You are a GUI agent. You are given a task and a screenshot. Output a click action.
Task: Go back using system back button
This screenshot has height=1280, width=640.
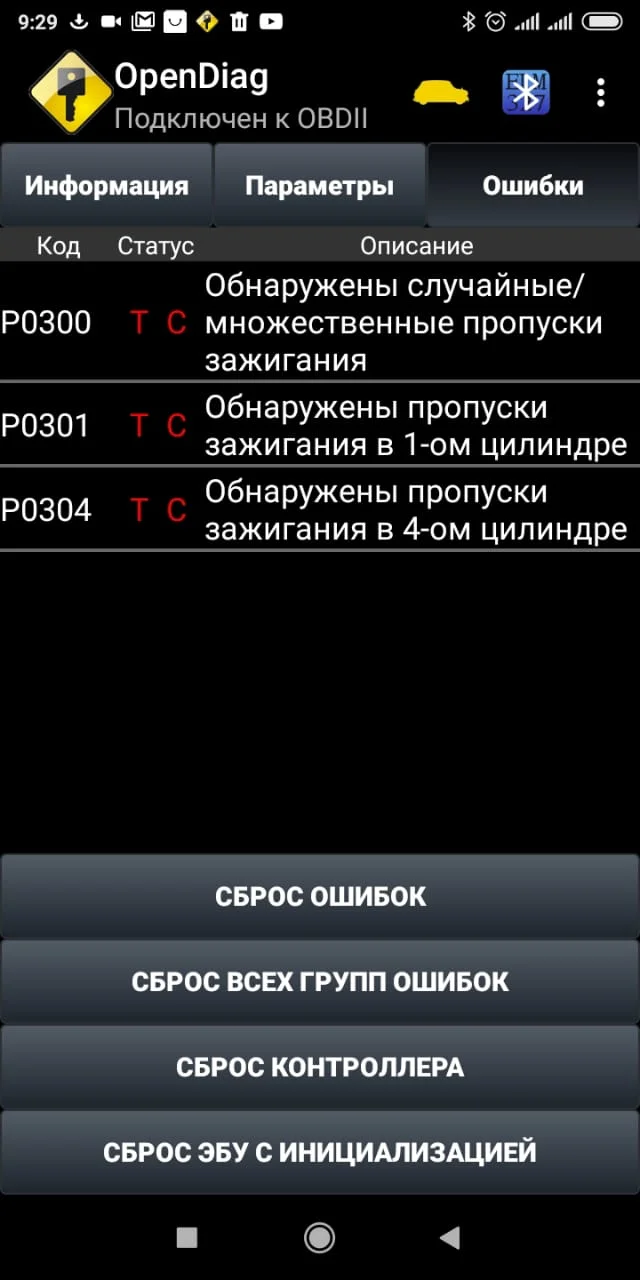(450, 1238)
